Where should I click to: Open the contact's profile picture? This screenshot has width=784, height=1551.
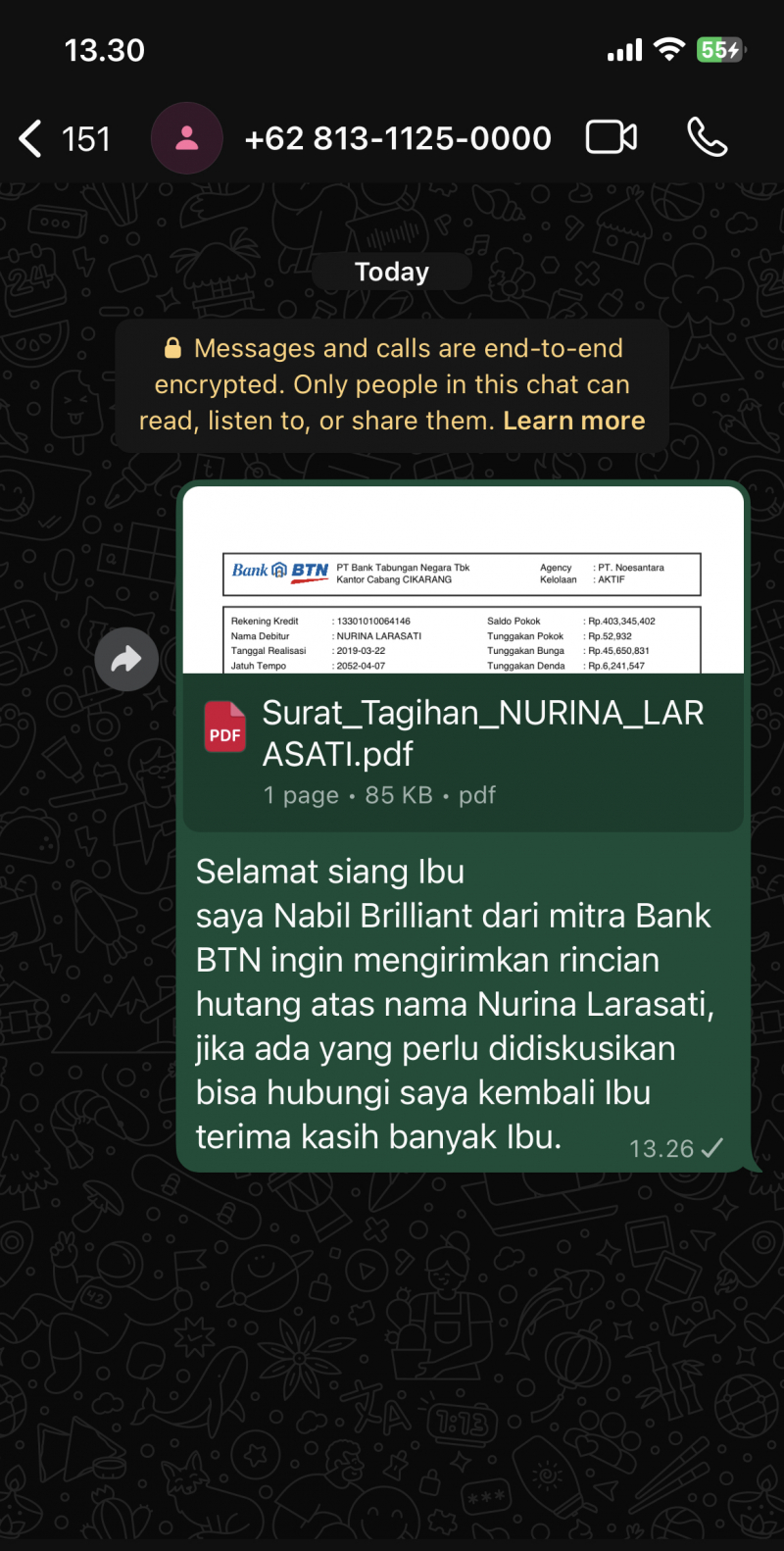click(x=186, y=139)
